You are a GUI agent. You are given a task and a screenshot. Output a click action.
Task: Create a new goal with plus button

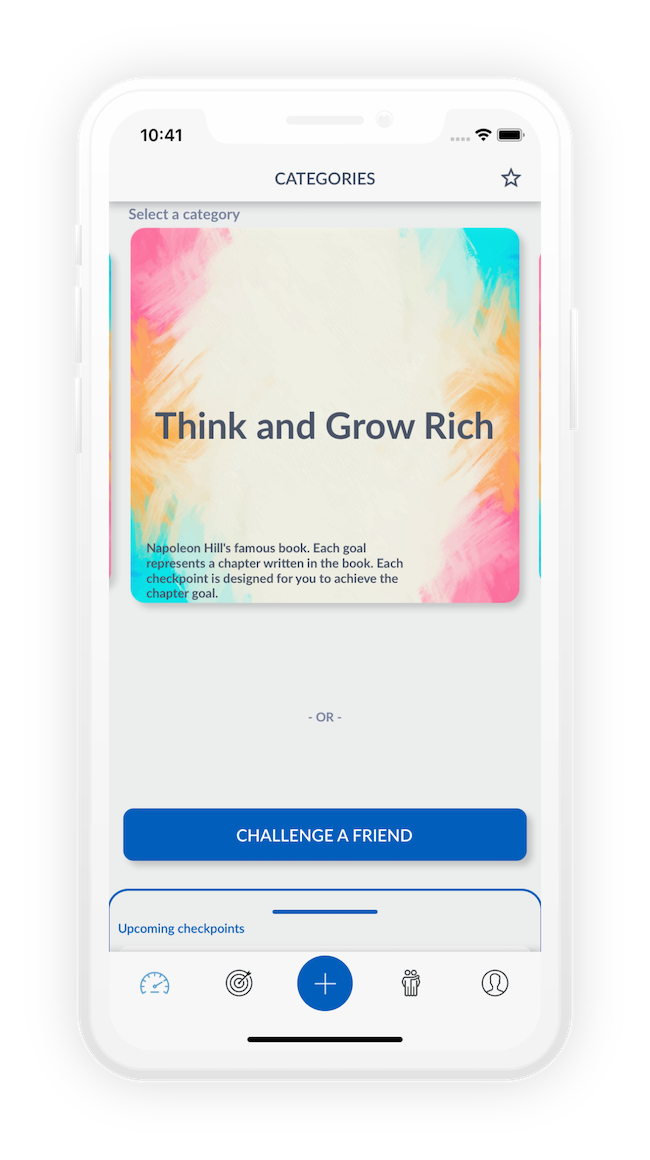[325, 983]
